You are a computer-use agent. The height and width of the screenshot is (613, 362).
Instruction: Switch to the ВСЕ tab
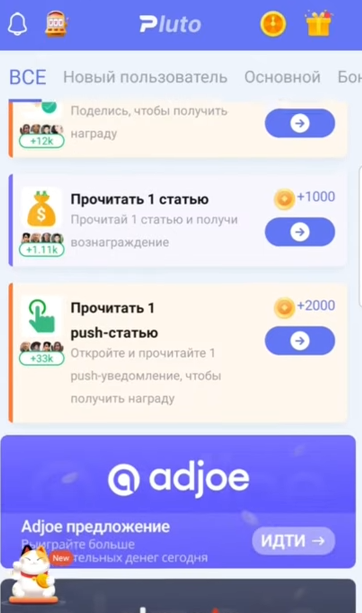click(28, 77)
